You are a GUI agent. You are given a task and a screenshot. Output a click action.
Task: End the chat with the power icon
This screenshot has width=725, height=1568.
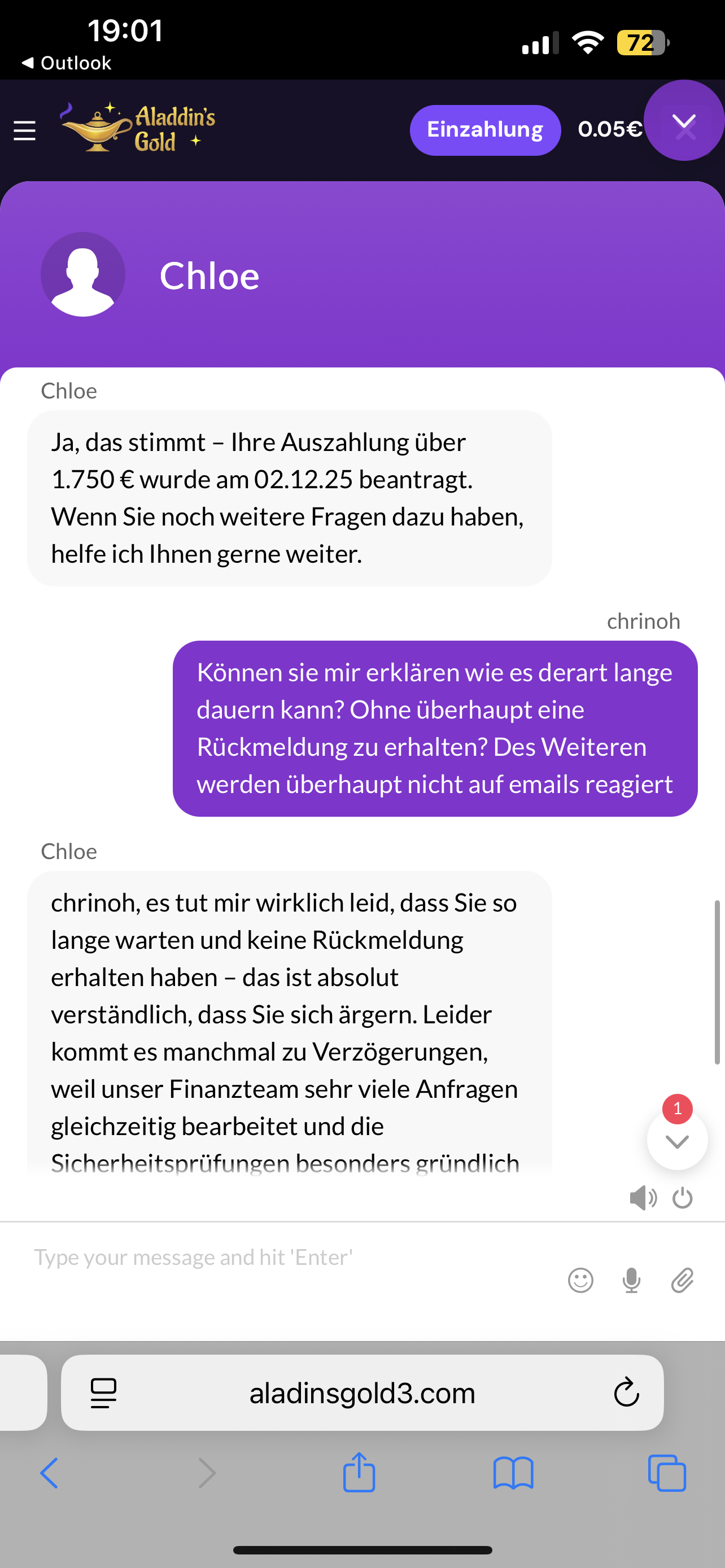[683, 1198]
